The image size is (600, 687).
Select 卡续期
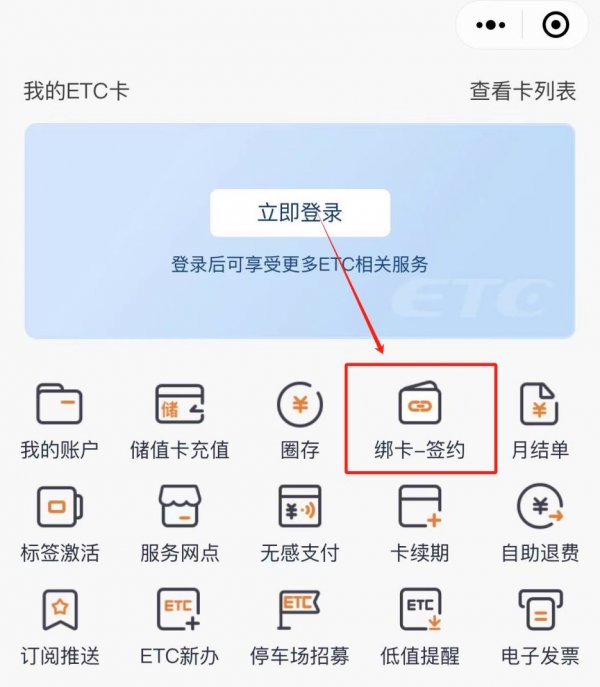420,523
